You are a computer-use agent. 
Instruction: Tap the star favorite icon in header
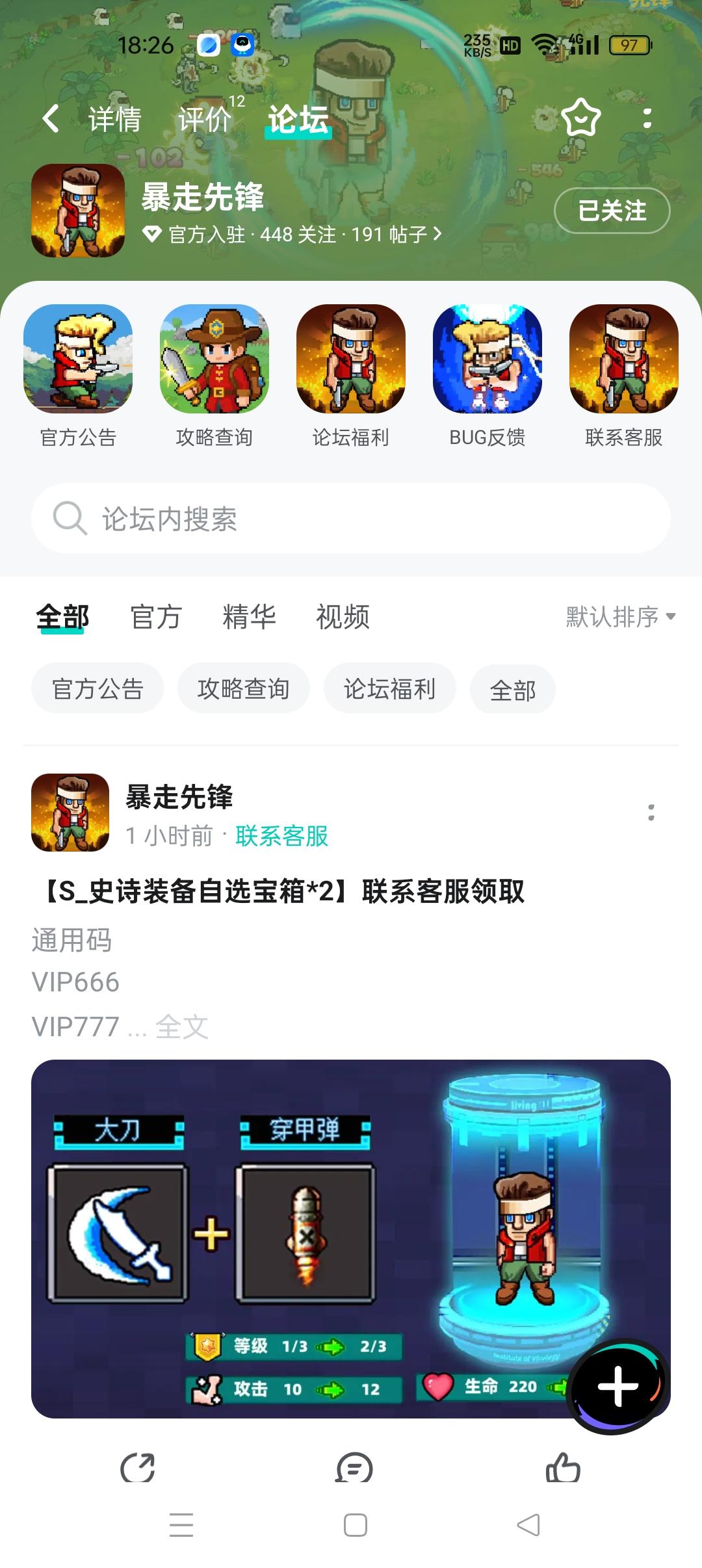coord(582,118)
